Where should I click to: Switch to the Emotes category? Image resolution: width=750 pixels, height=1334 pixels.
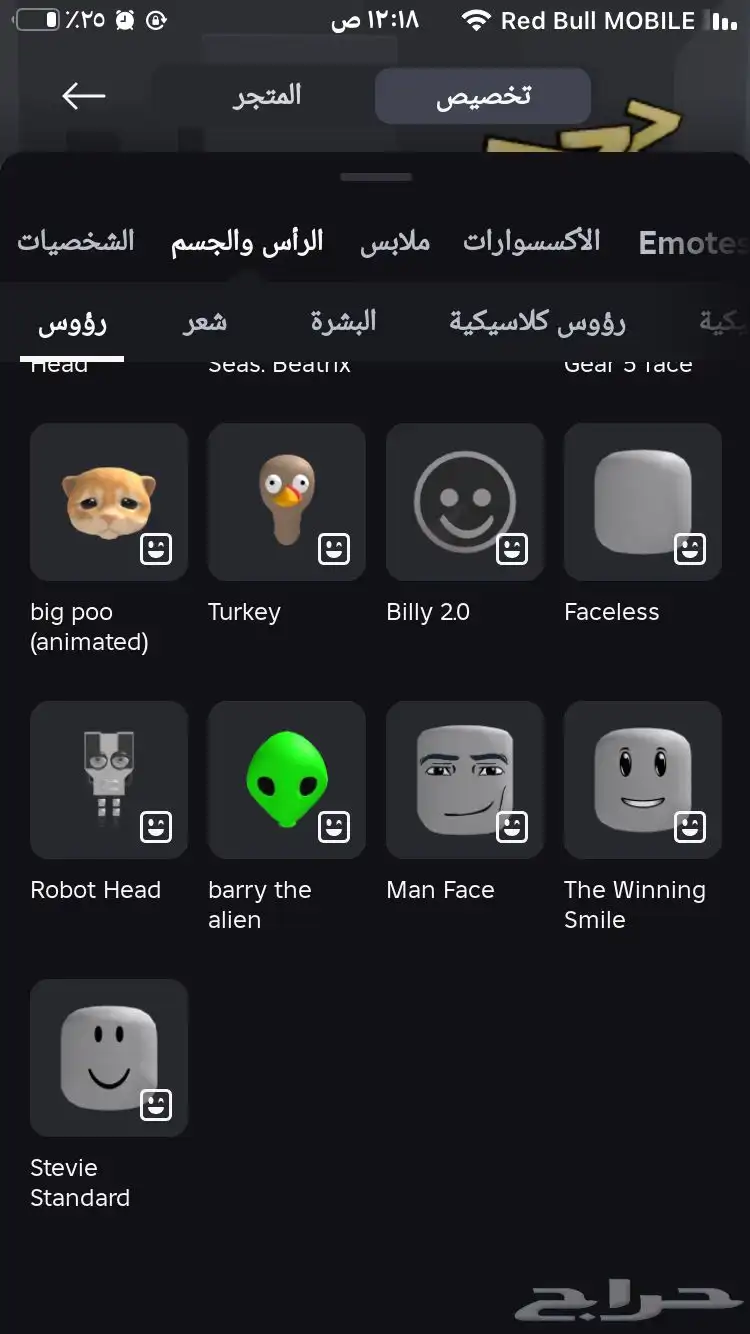692,242
